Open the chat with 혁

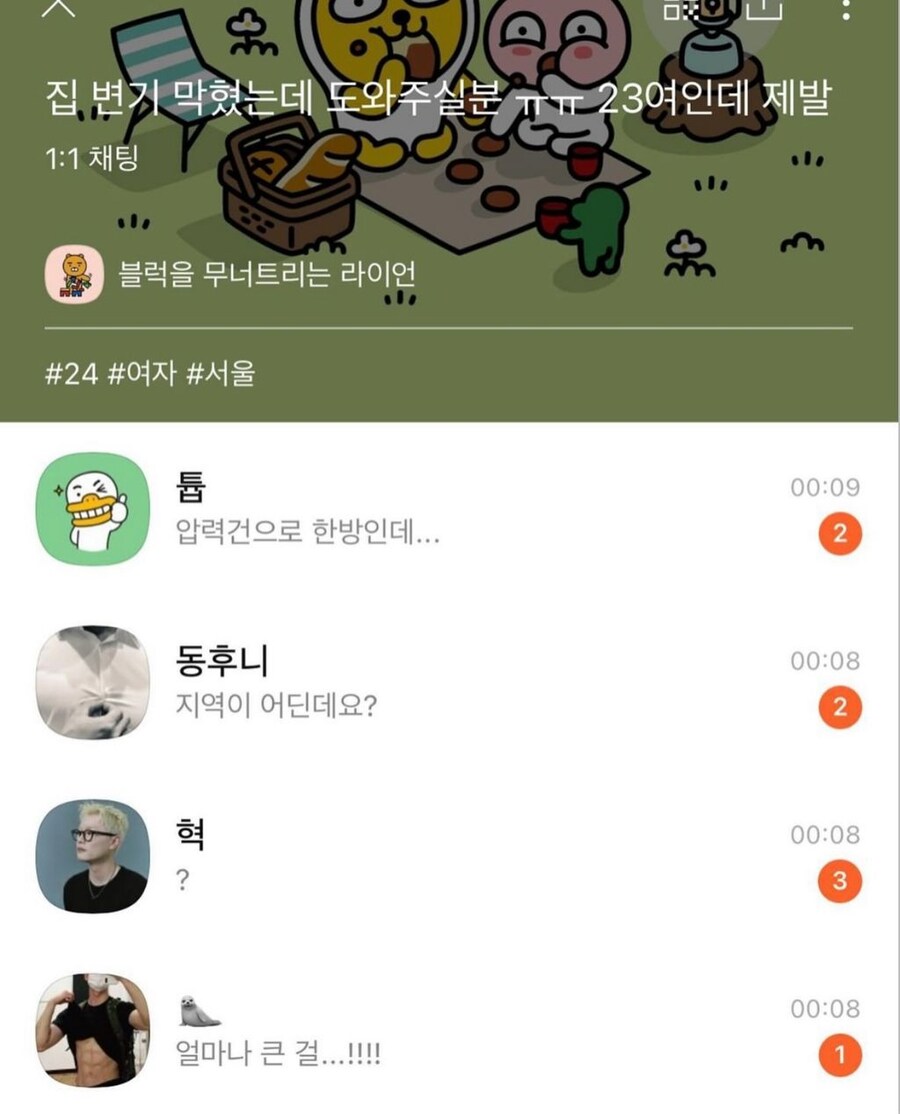click(x=450, y=856)
